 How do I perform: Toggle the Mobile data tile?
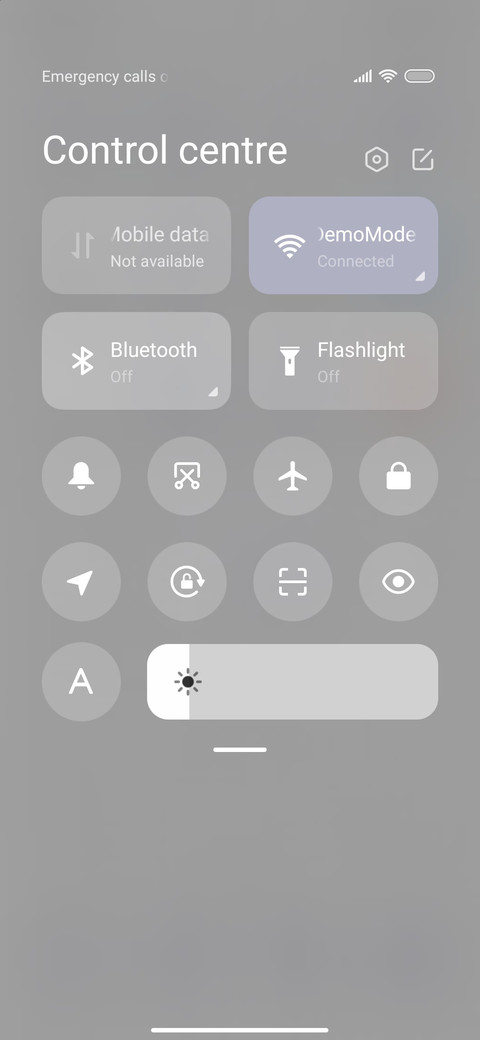137,245
